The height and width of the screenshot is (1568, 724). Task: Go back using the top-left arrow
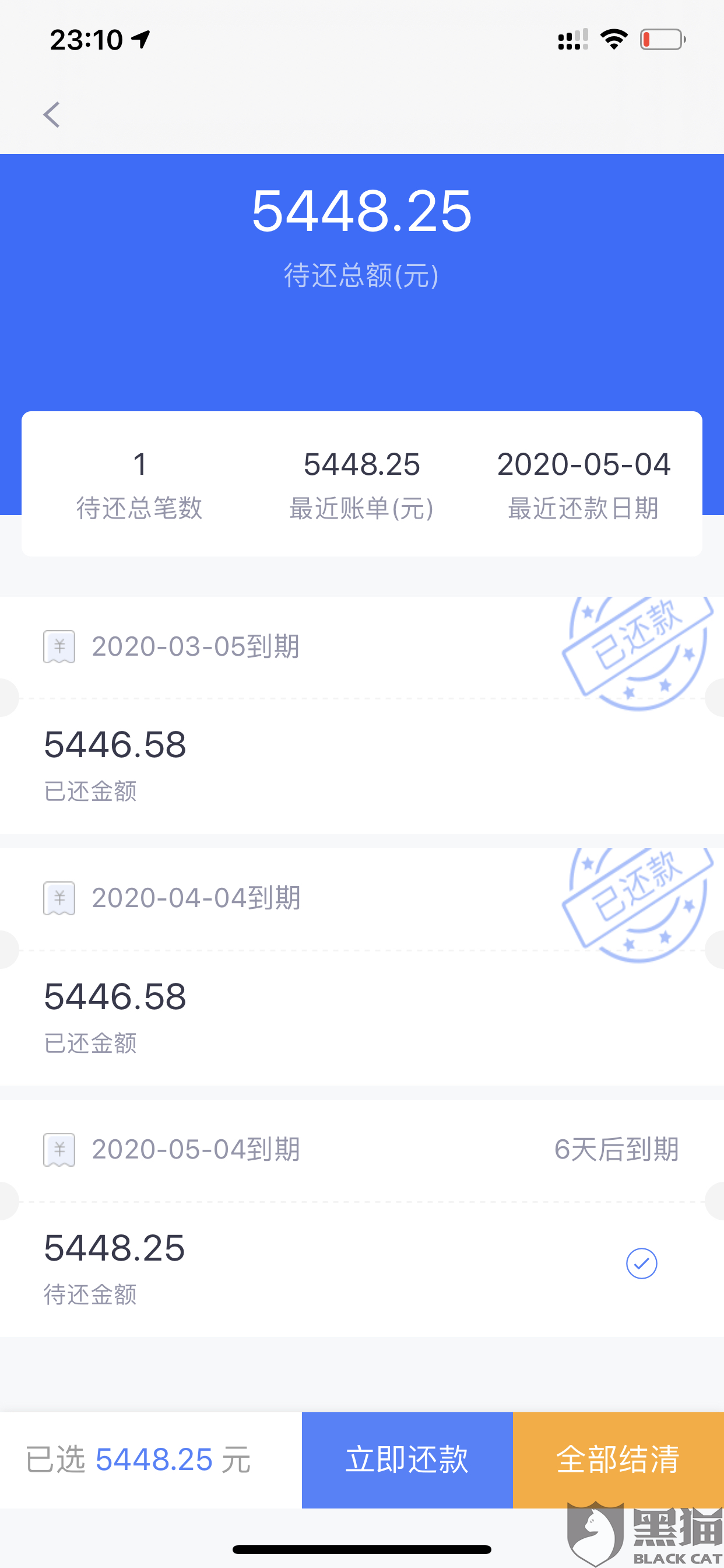[x=52, y=114]
